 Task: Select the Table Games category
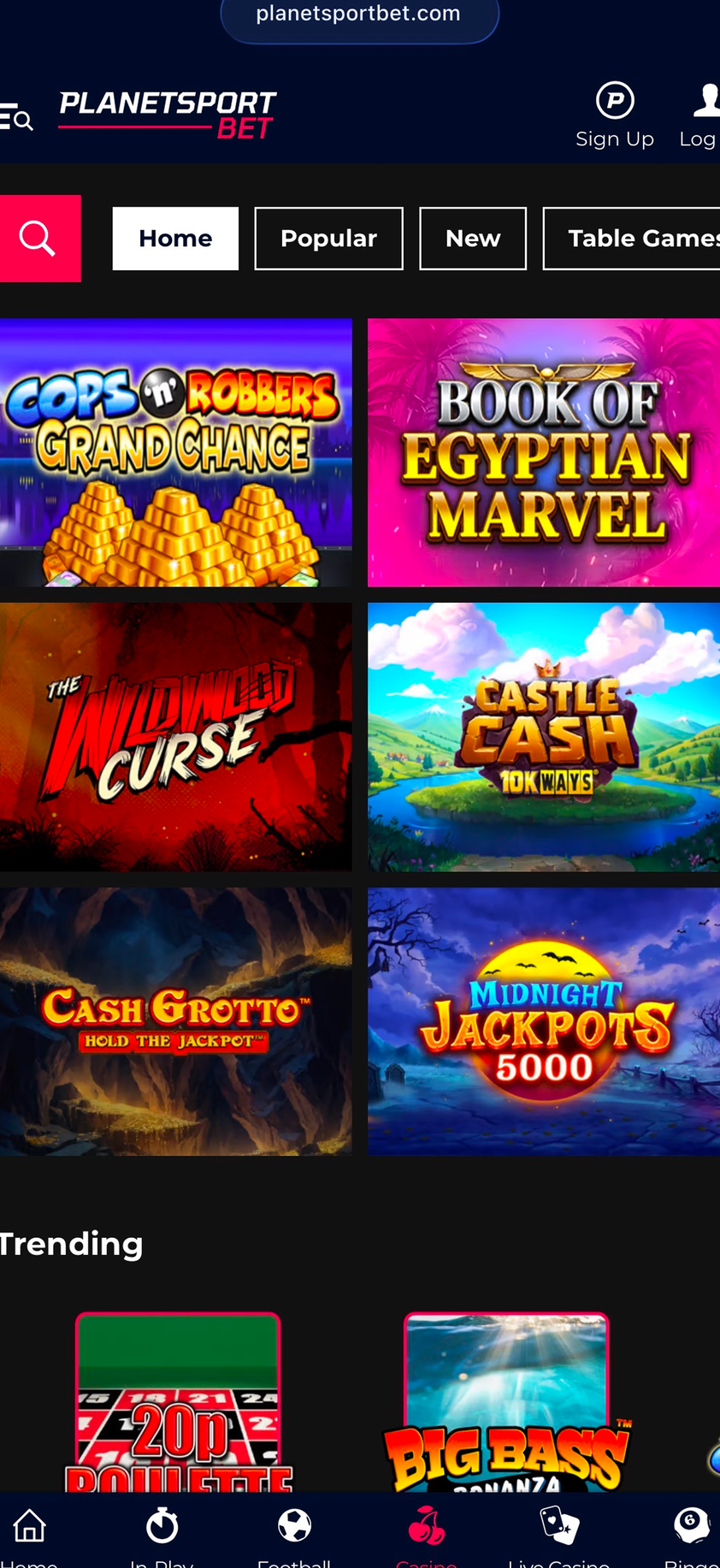(633, 239)
